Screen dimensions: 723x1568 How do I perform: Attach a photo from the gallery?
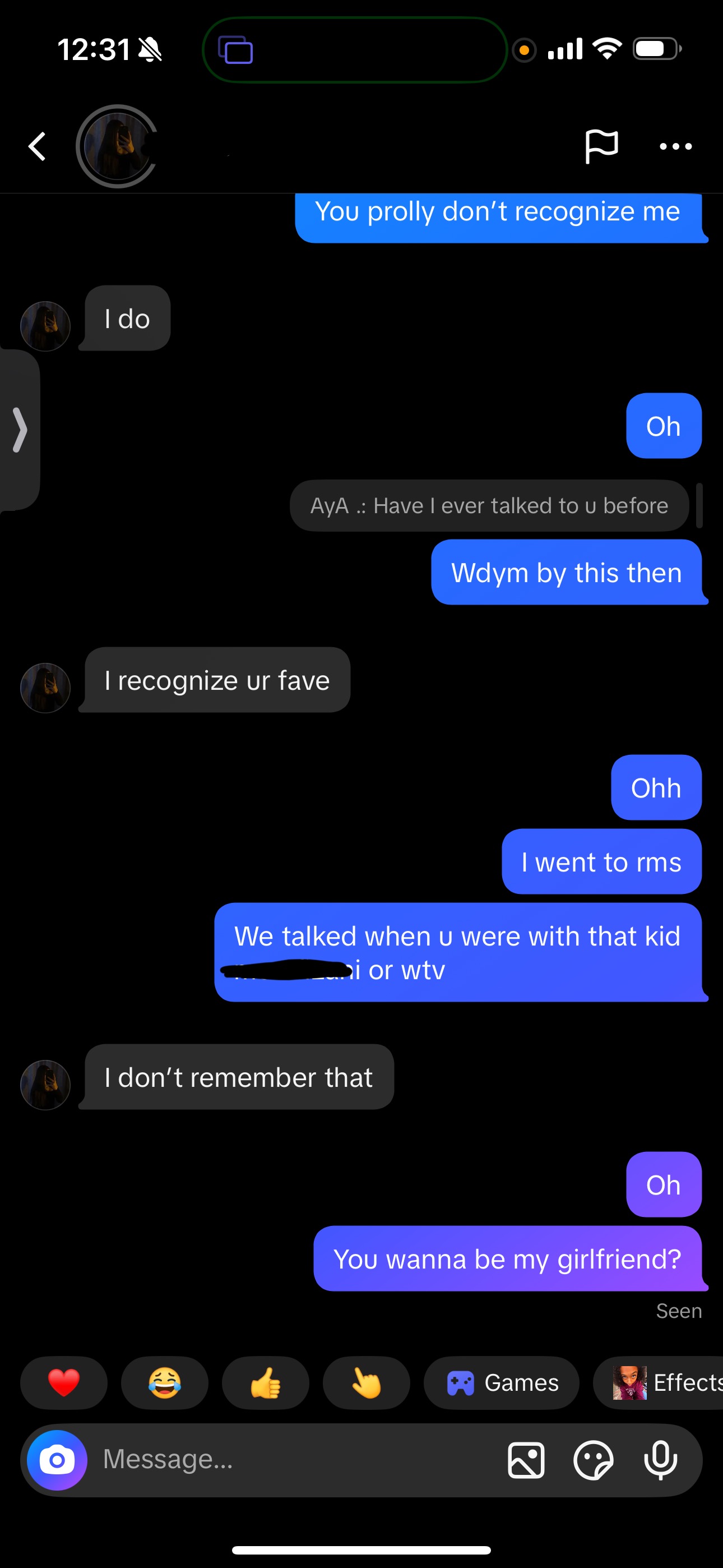click(526, 1460)
